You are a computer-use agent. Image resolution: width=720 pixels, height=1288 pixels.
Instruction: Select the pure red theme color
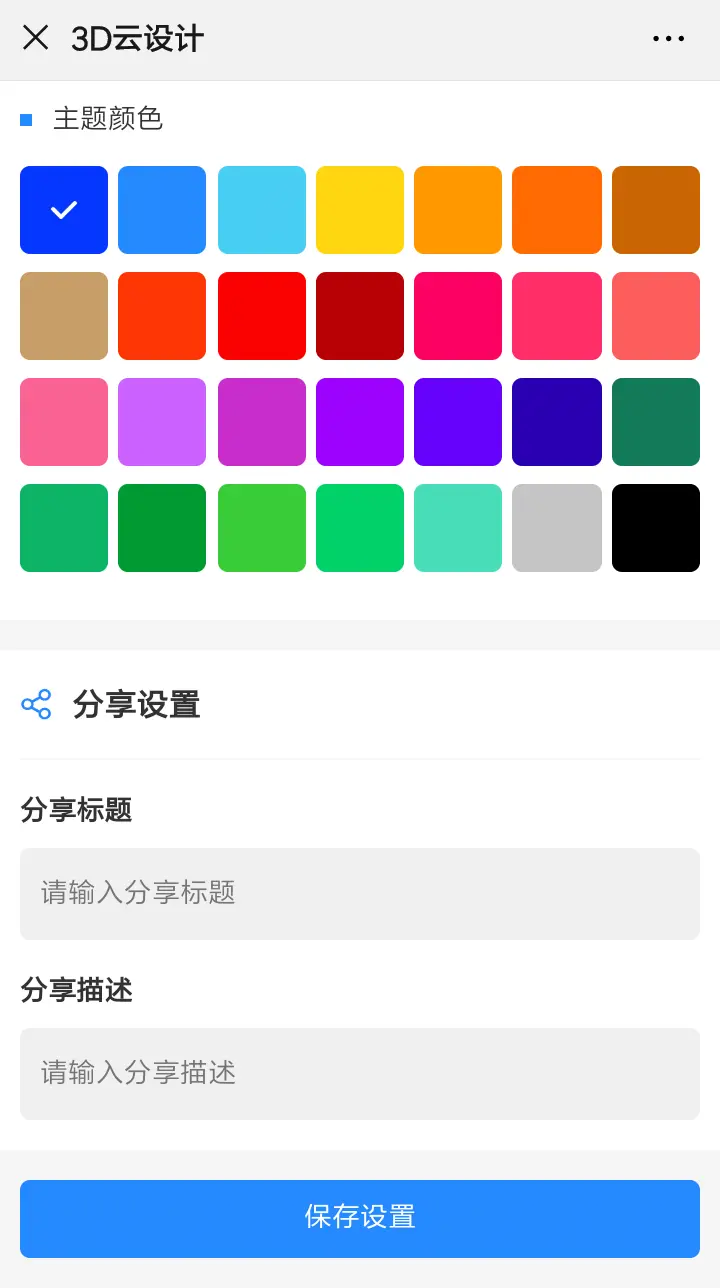tap(262, 316)
